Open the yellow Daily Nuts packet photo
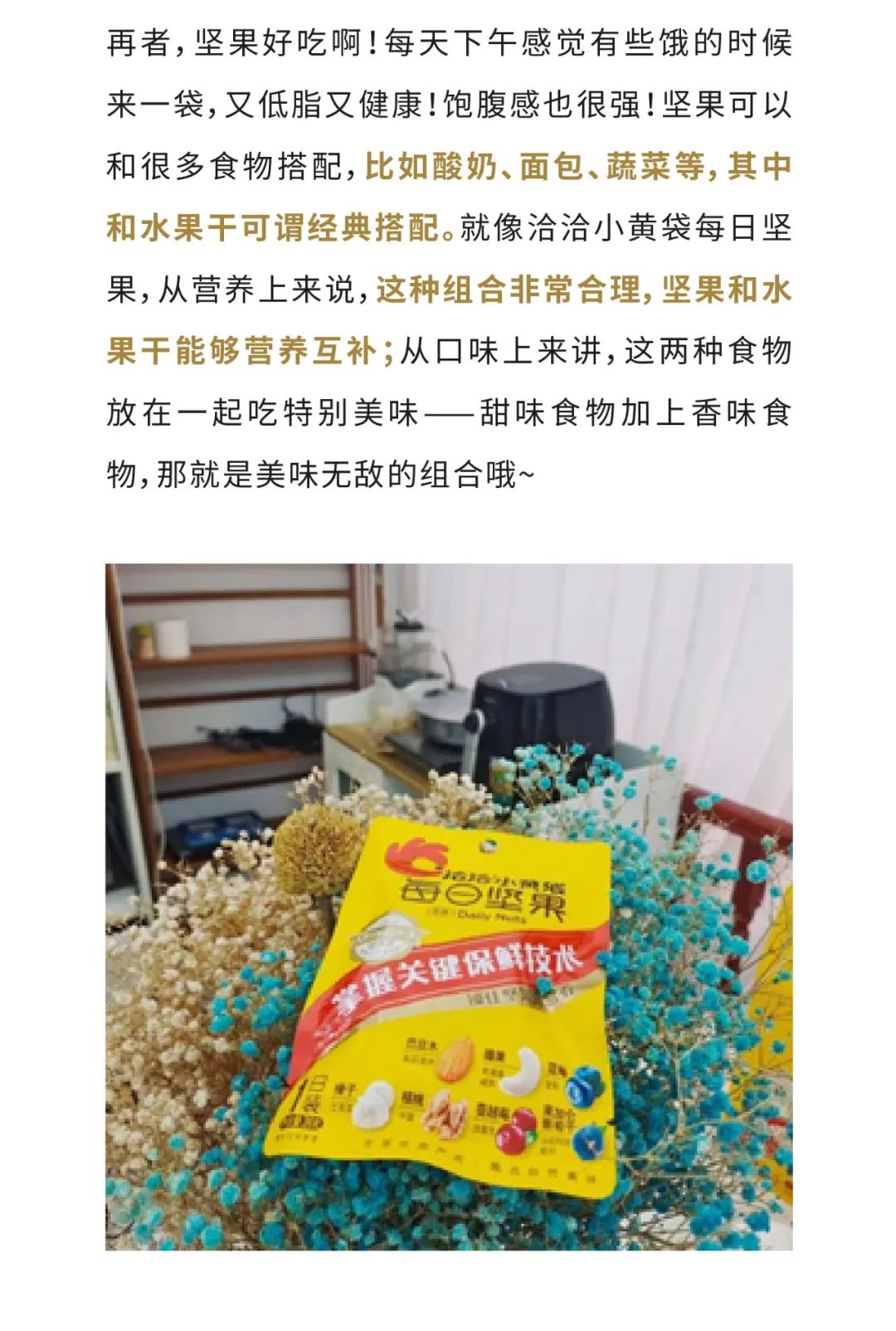 (449, 906)
